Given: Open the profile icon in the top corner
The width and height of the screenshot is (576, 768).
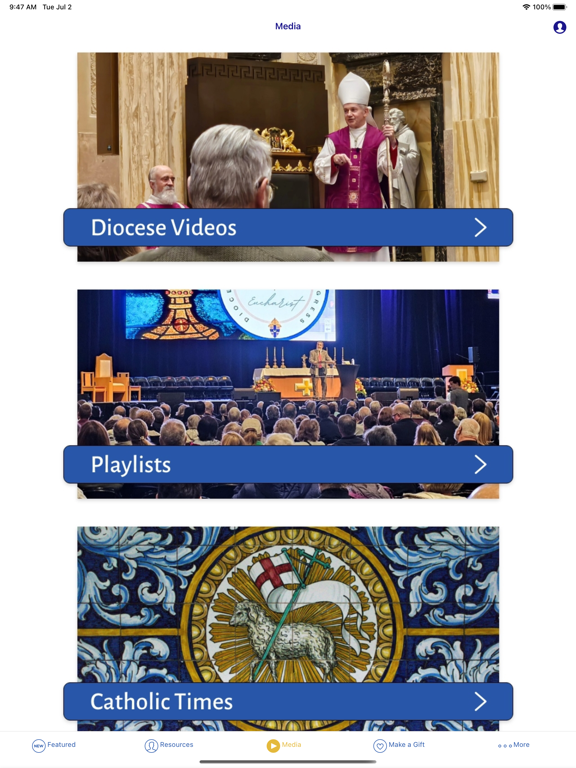Looking at the screenshot, I should [x=559, y=27].
